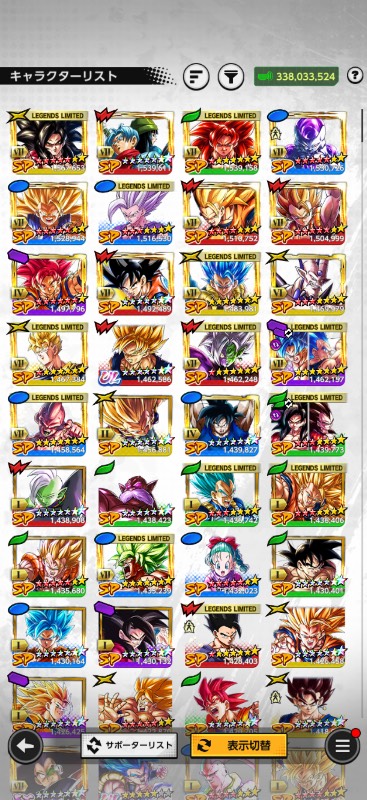Choose the character with power 1,516,530

(135, 213)
